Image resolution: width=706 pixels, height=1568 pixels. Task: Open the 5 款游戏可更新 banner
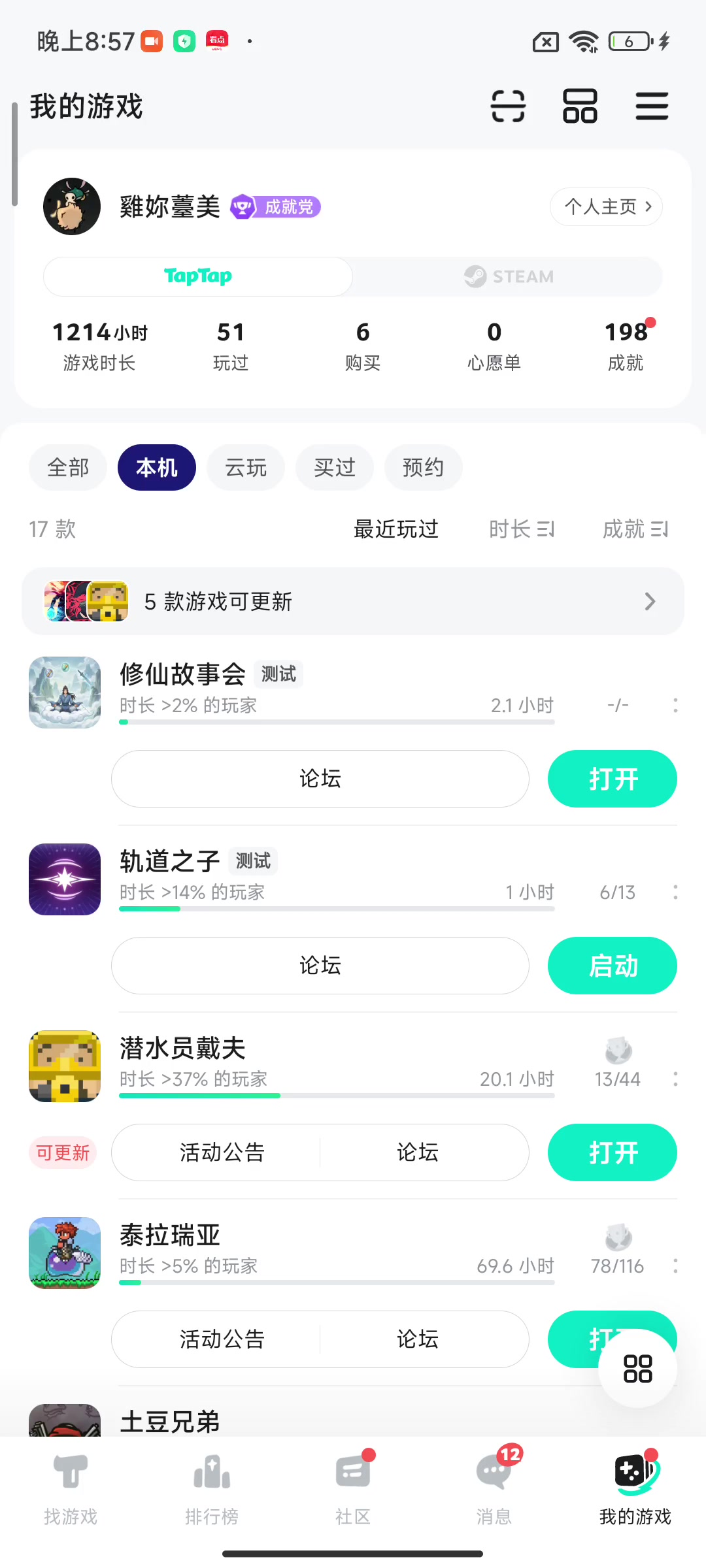353,601
